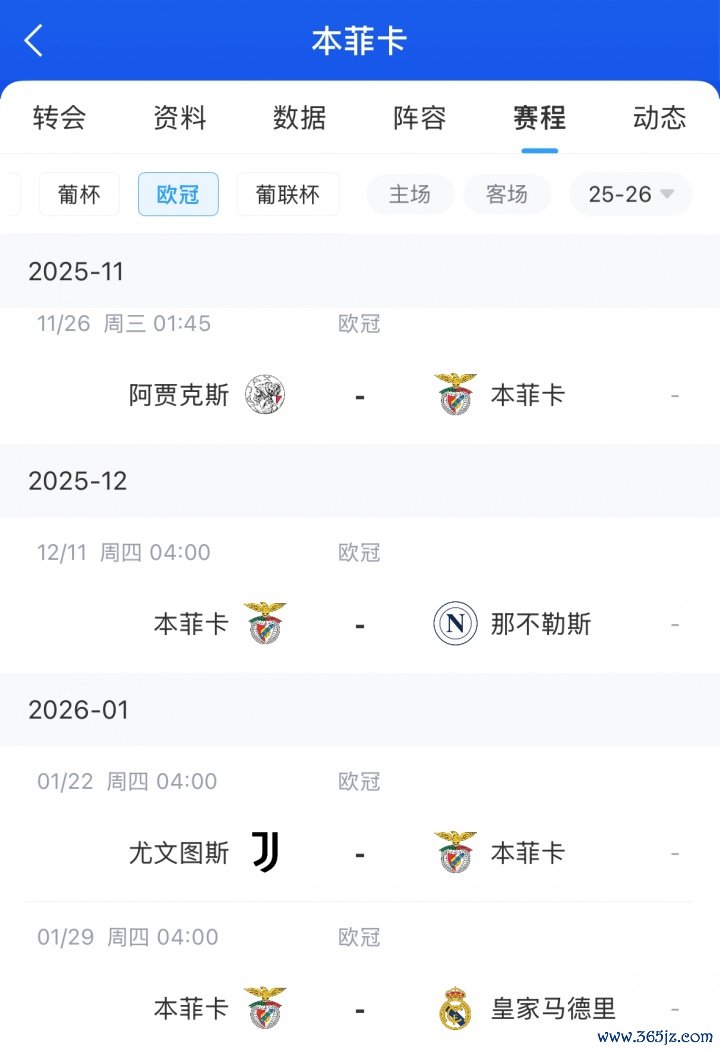Filter matches by 葡联杯
This screenshot has height=1052, width=720.
288,194
